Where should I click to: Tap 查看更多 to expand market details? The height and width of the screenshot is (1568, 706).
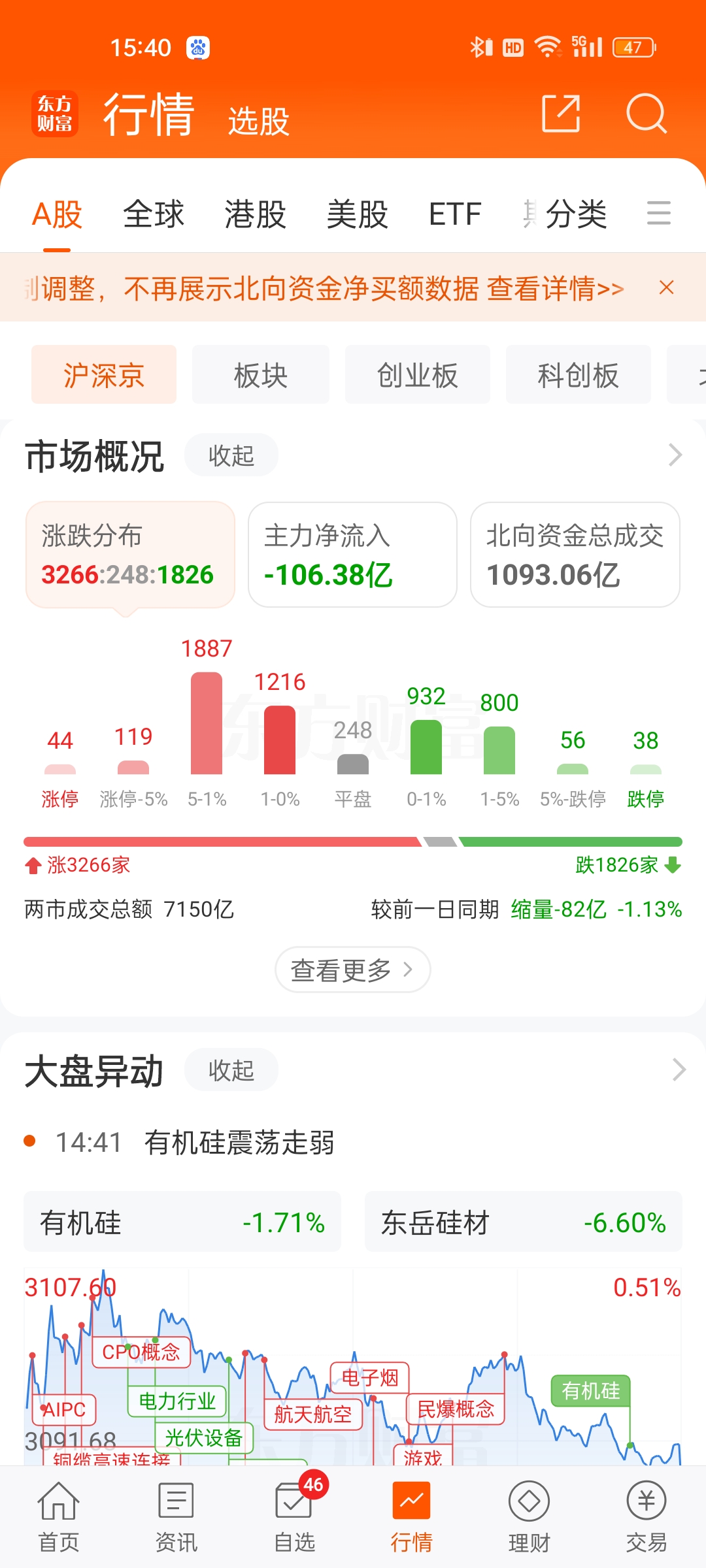coord(352,970)
